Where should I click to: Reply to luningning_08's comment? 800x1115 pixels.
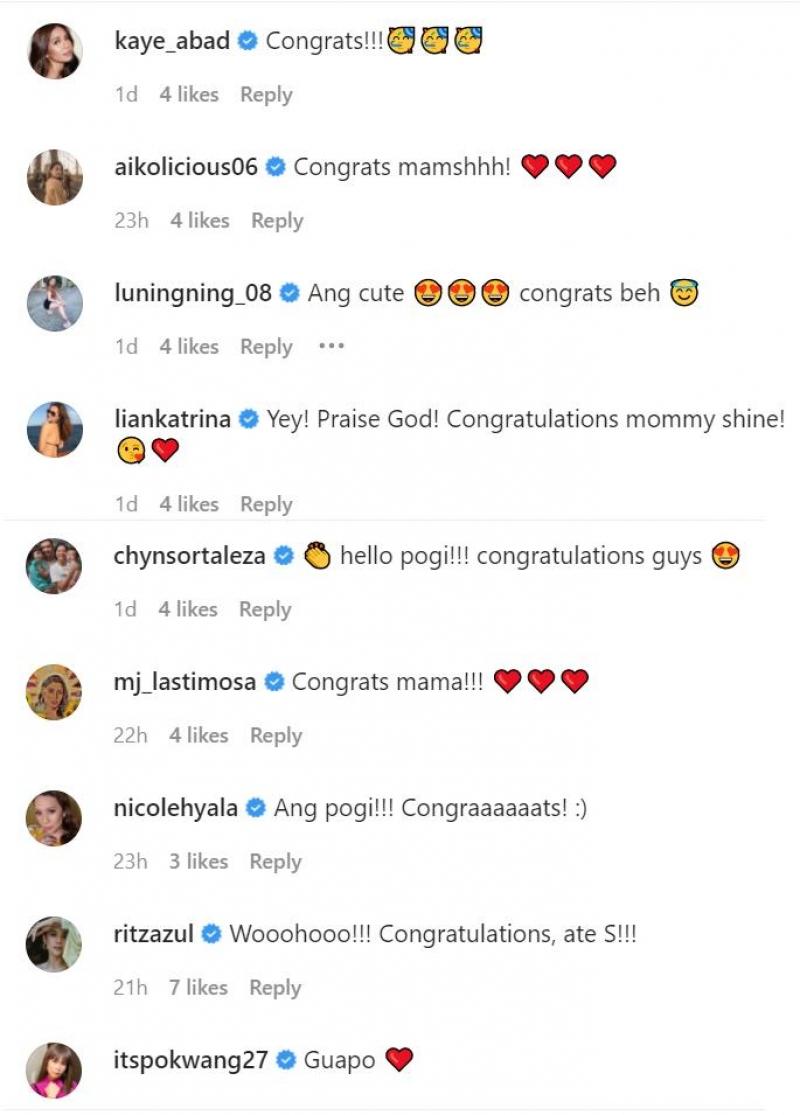(x=266, y=347)
